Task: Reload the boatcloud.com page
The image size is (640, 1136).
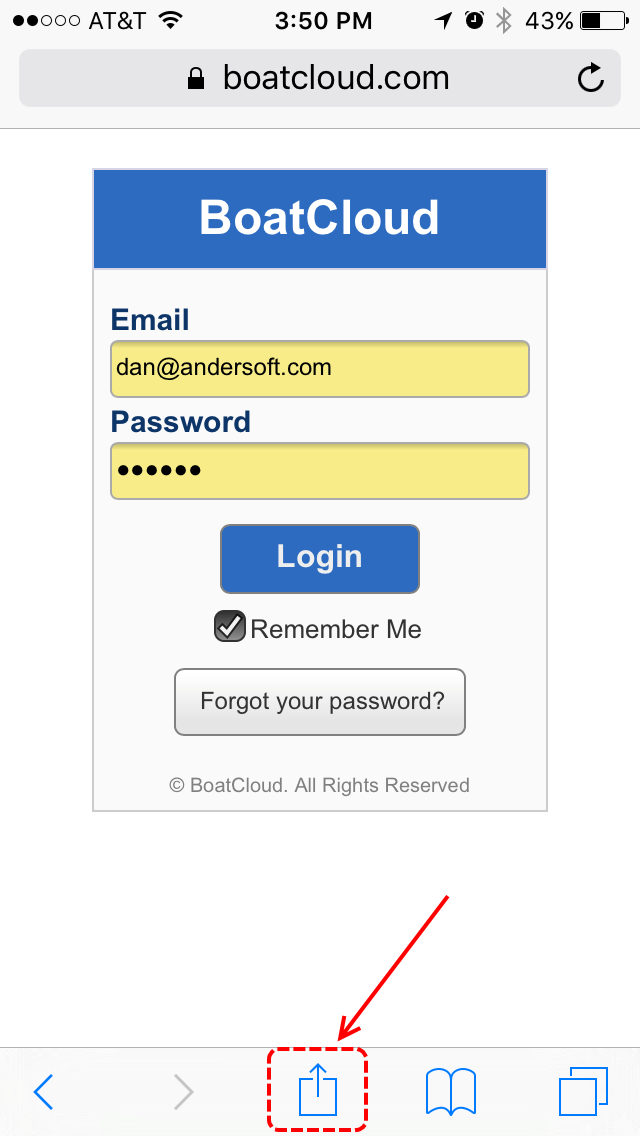Action: tap(591, 78)
